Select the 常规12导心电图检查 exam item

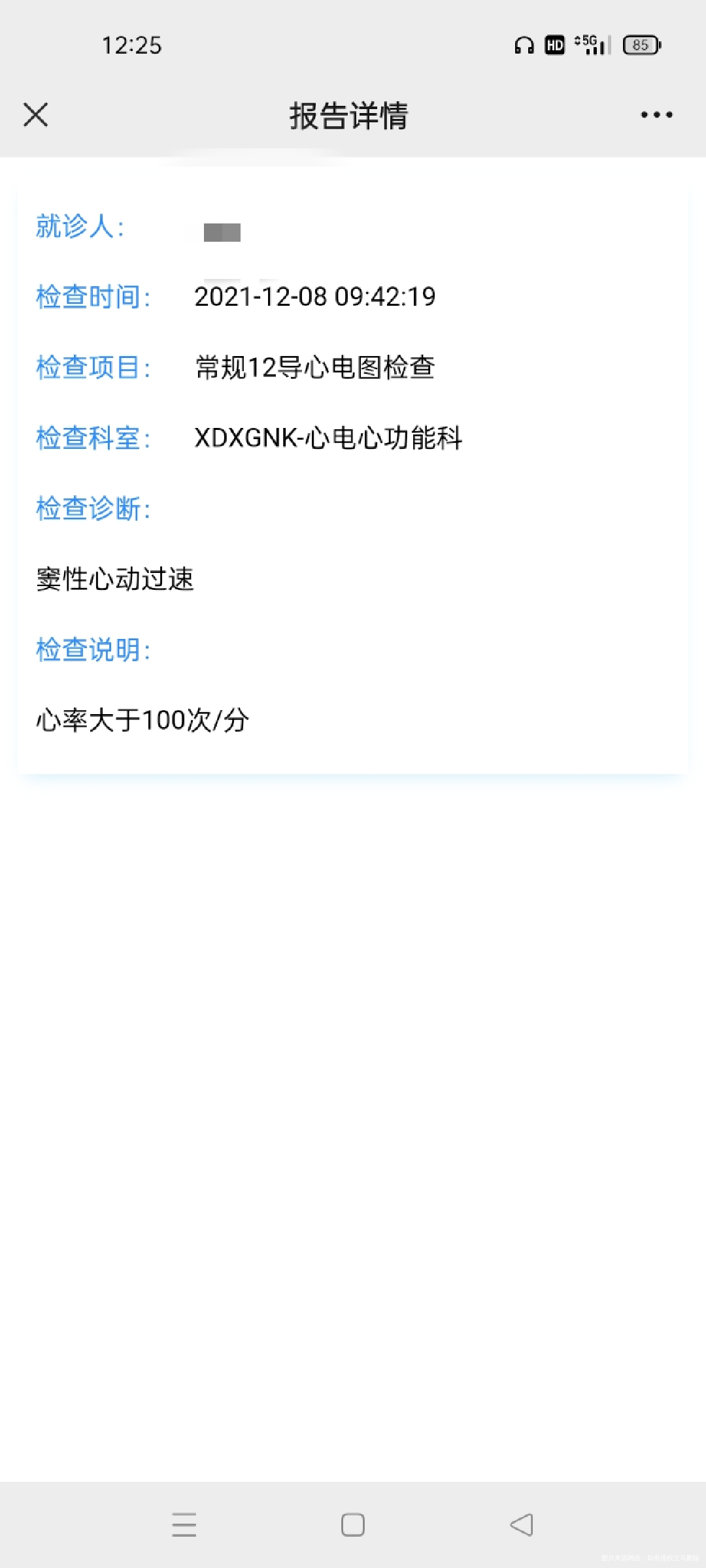316,368
